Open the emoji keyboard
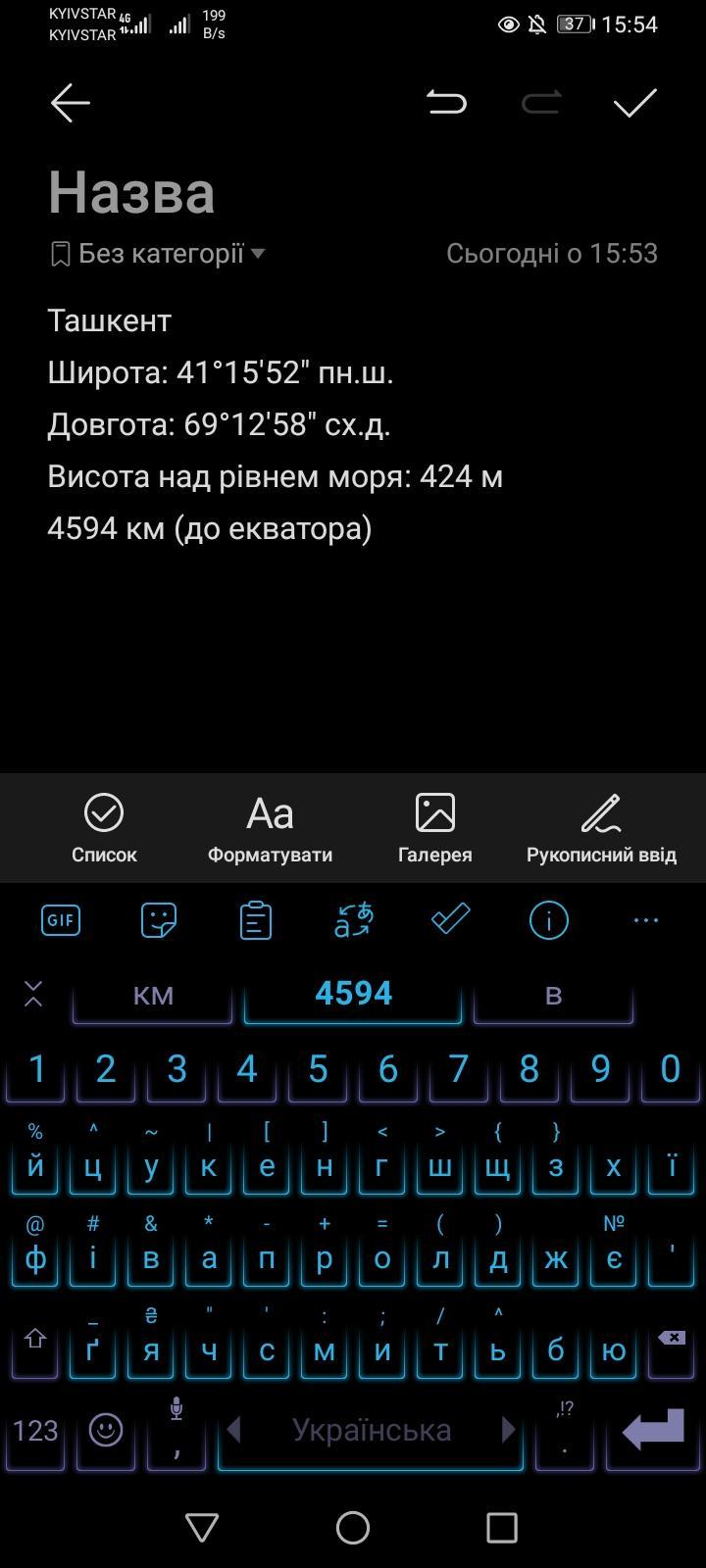Image resolution: width=706 pixels, height=1568 pixels. click(x=106, y=1431)
